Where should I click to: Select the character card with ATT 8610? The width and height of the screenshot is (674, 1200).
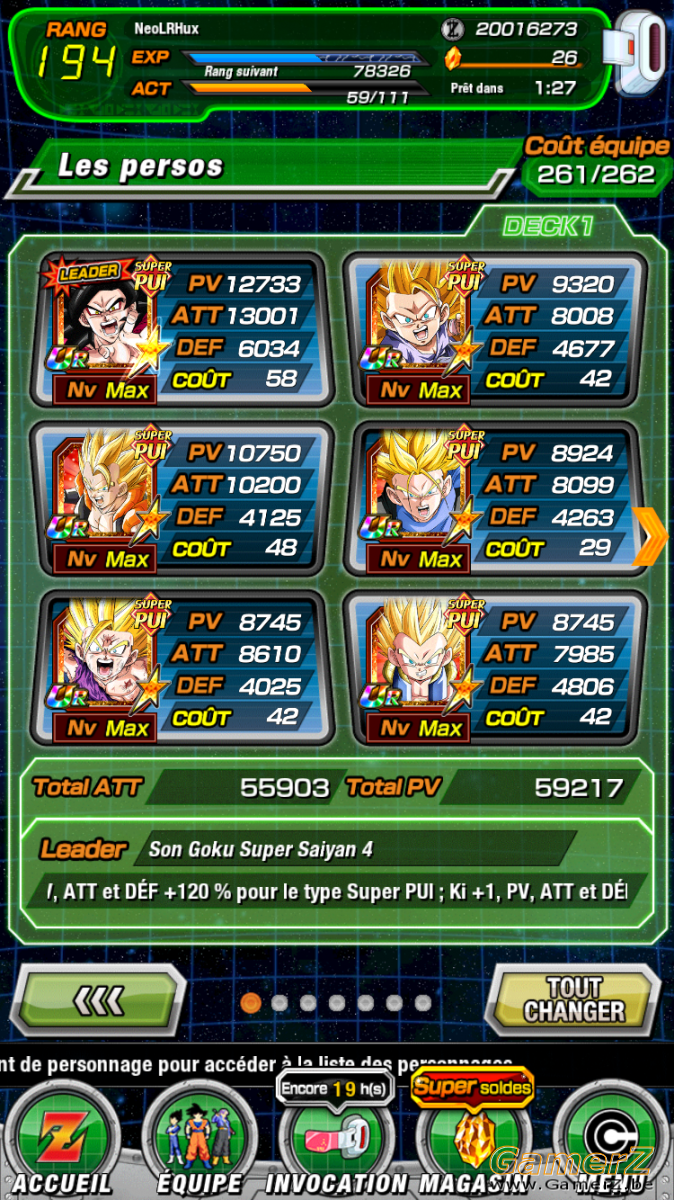pos(180,668)
